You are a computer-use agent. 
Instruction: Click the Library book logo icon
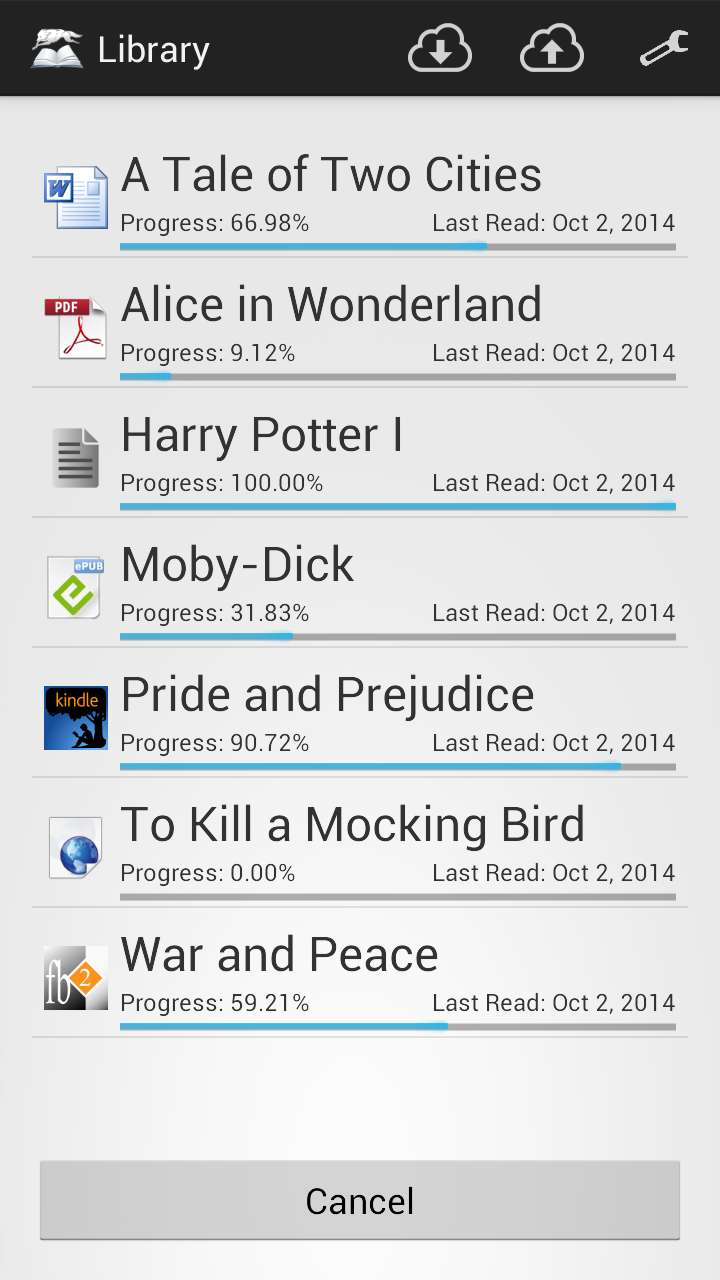pyautogui.click(x=56, y=48)
